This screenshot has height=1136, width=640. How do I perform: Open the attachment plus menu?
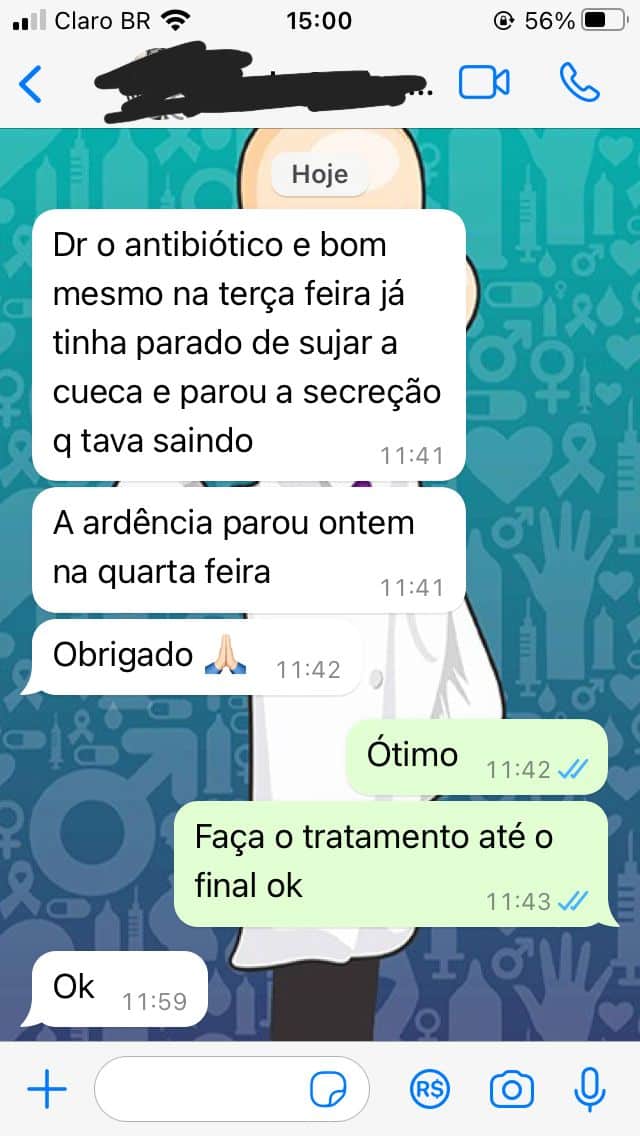46,1089
